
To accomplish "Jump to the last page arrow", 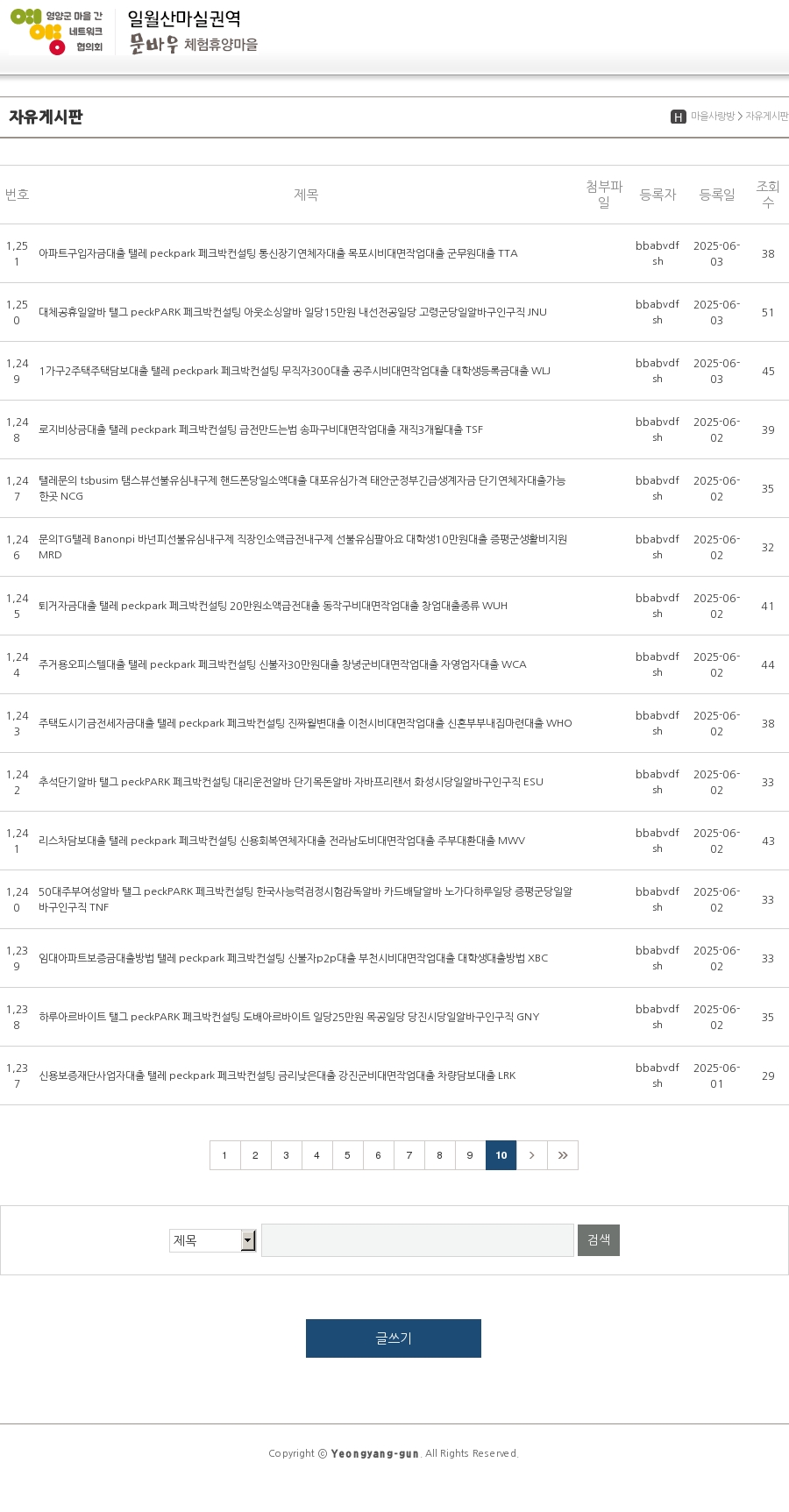I will click(x=562, y=1155).
